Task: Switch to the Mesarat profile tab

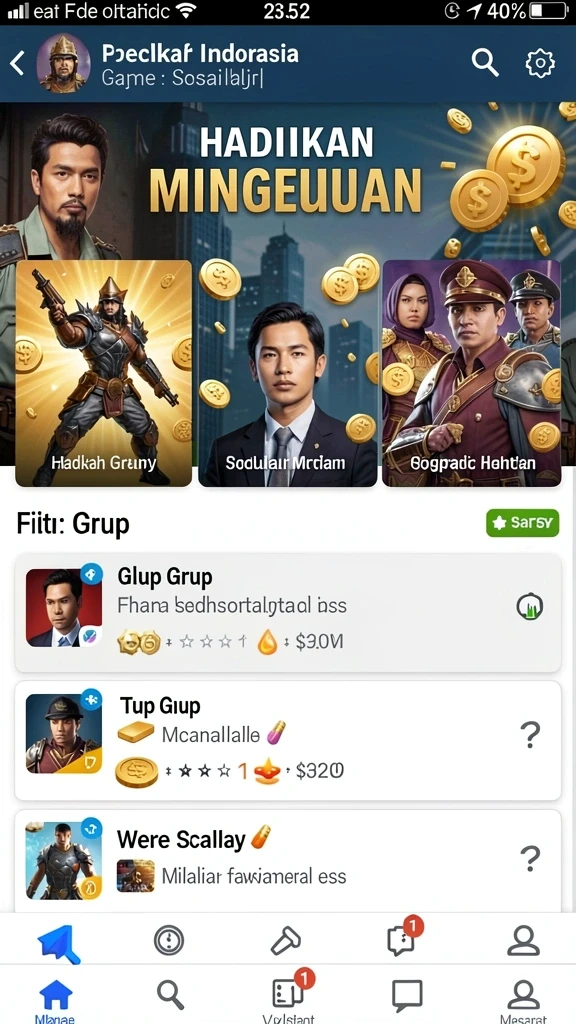Action: pos(522,999)
